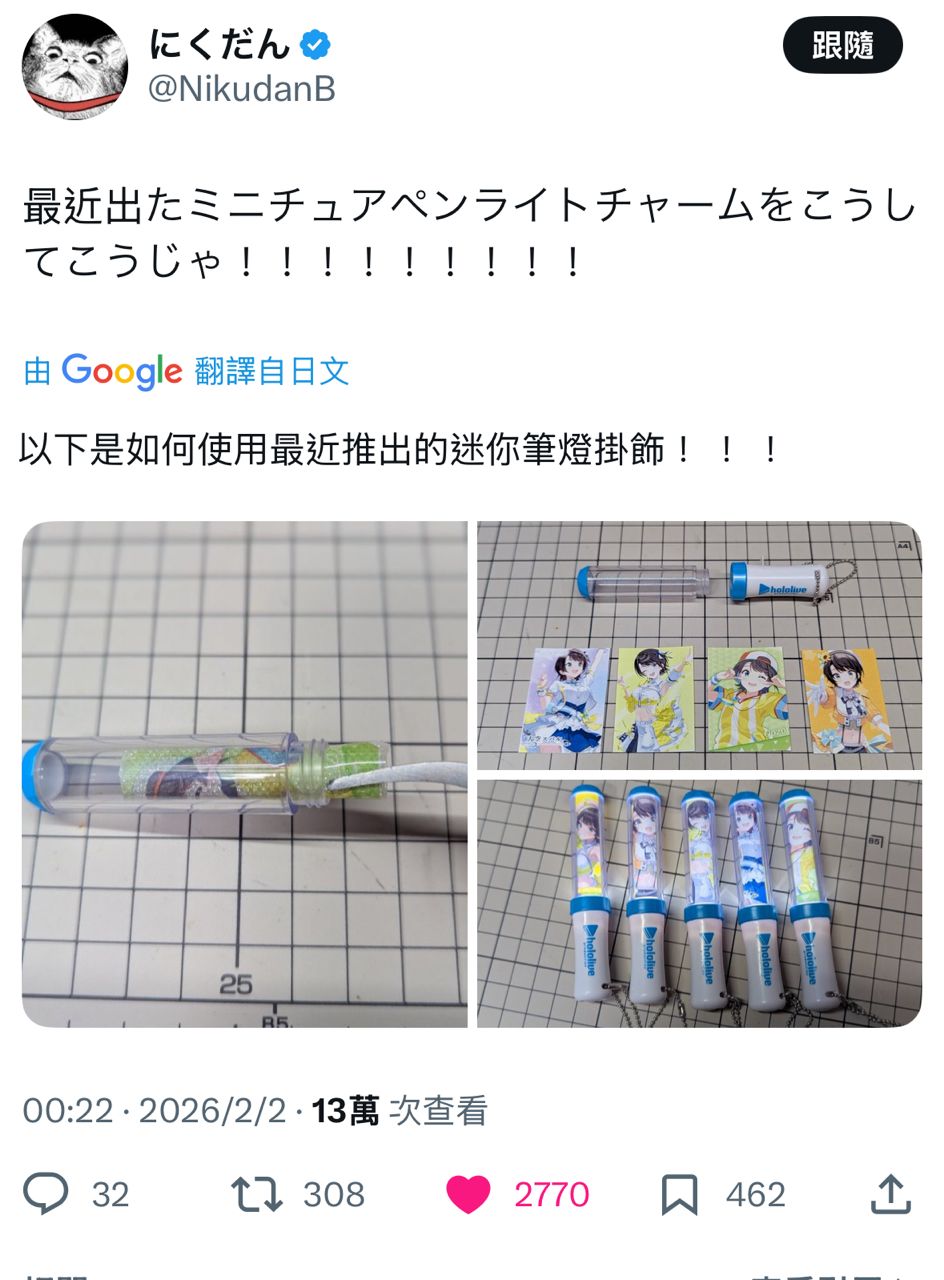Open にくだん's profile avatar
The width and height of the screenshot is (944, 1280).
(75, 68)
